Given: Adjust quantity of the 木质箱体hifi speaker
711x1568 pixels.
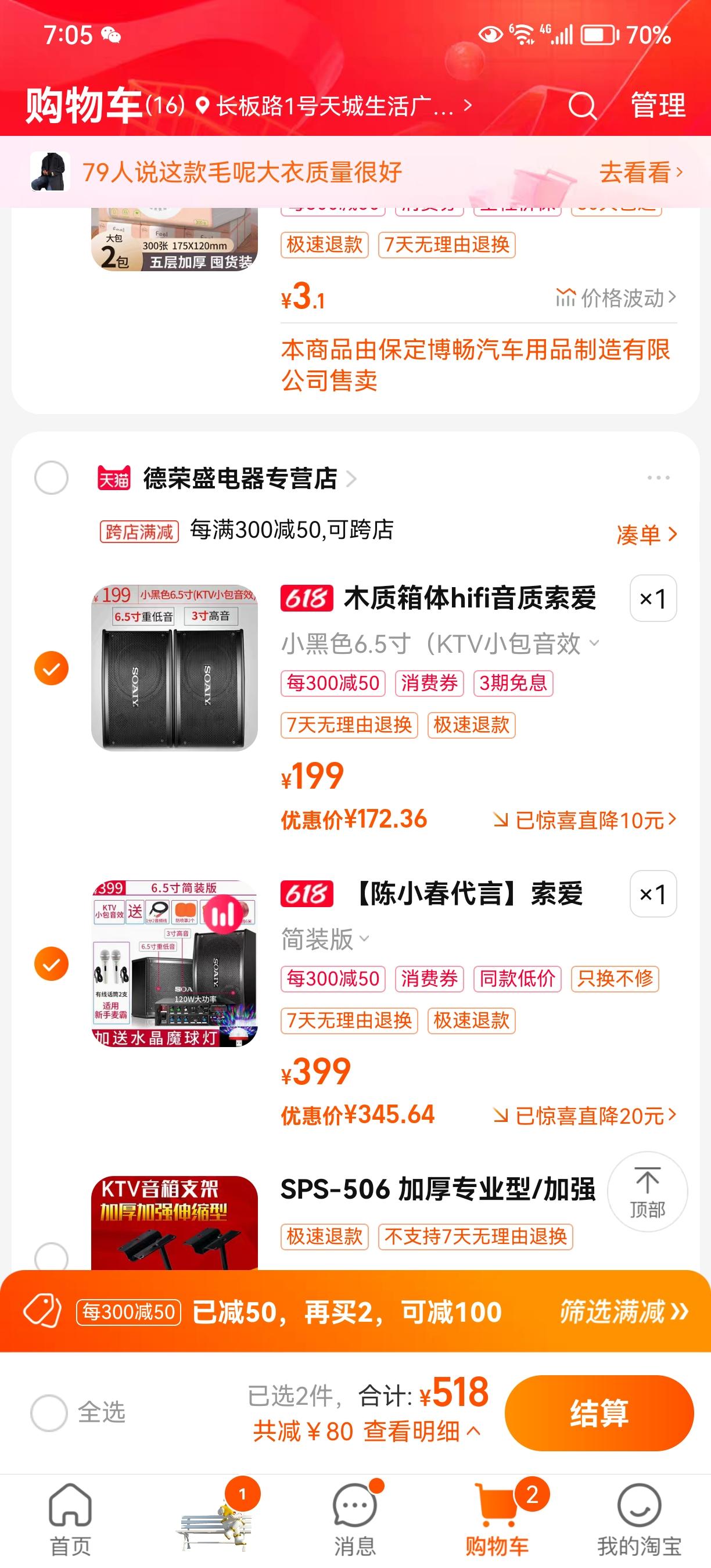Looking at the screenshot, I should point(652,599).
